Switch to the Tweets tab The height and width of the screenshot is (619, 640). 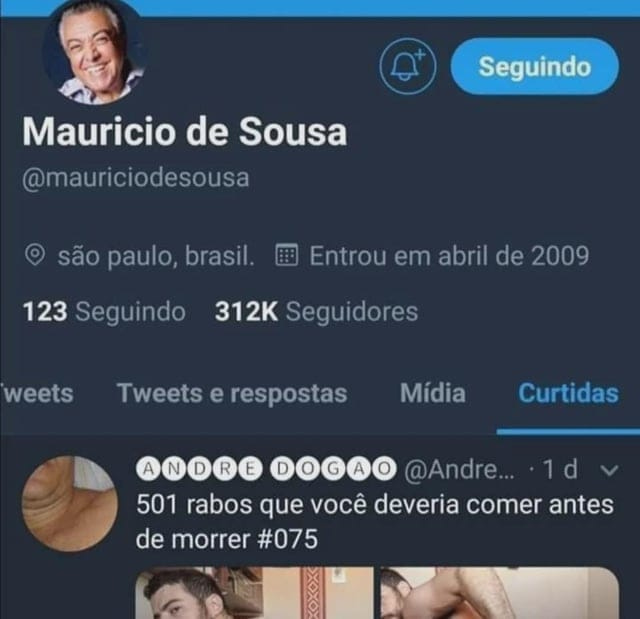[x=38, y=393]
